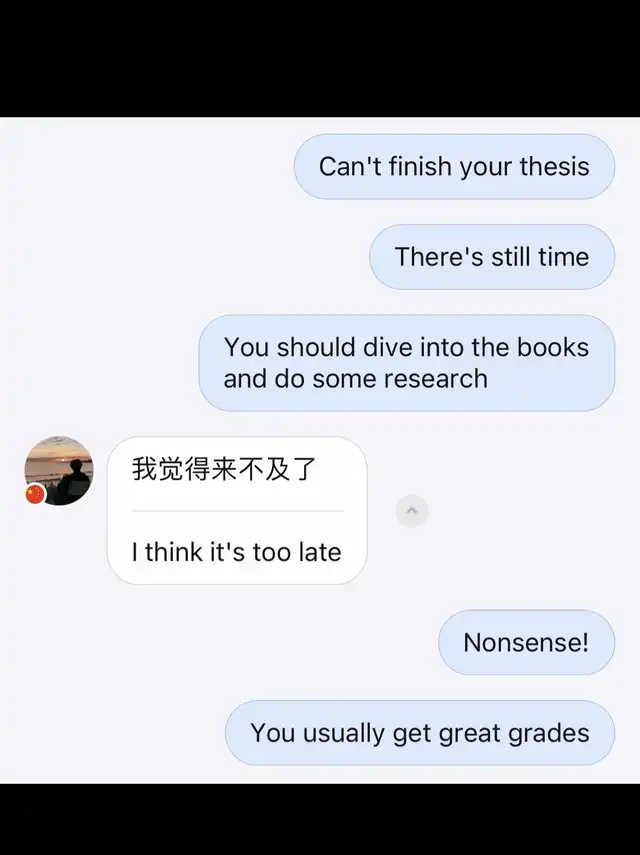The height and width of the screenshot is (855, 640).
Task: Open the chat partner's profile avatar
Action: 59,471
